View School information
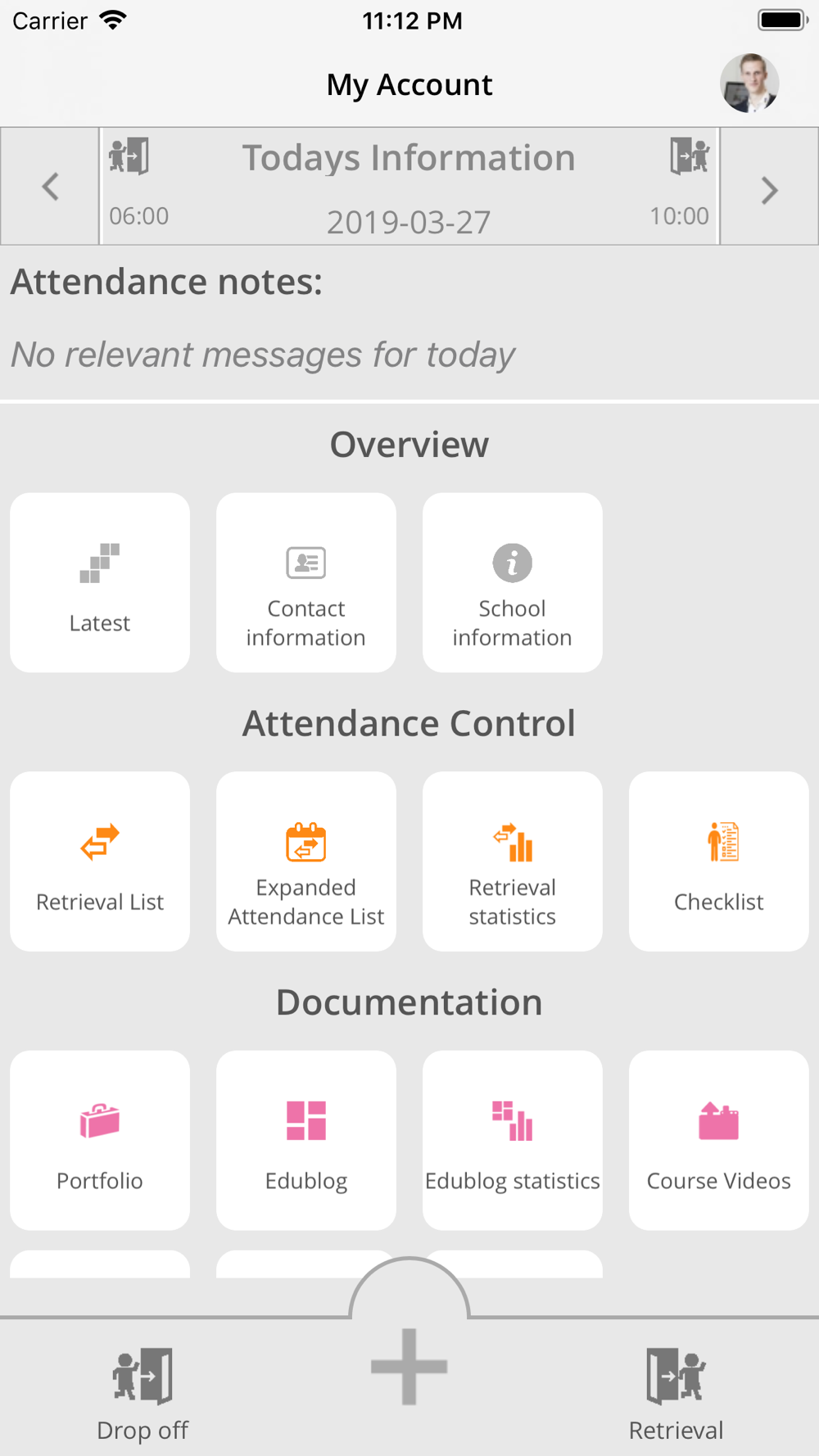 [513, 582]
